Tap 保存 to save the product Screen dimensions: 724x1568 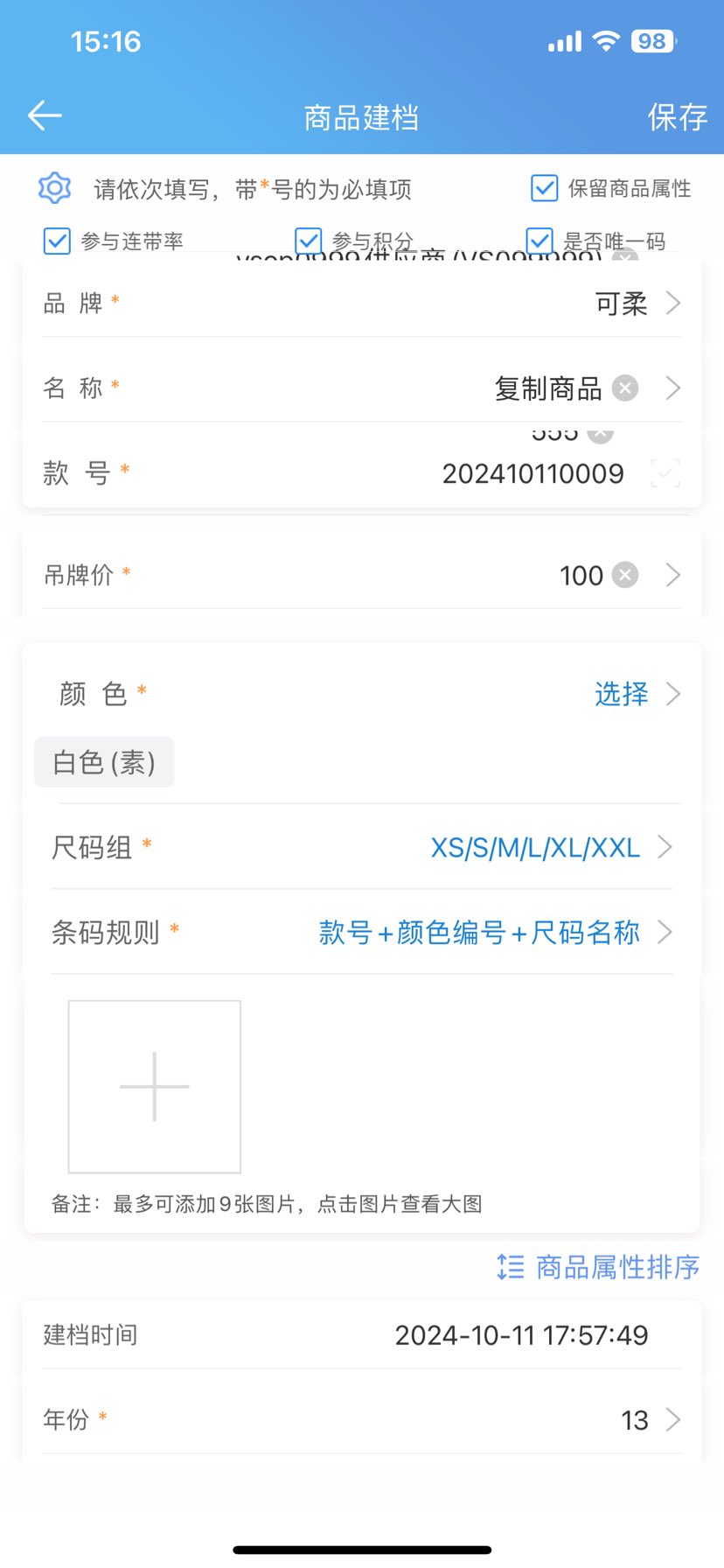click(x=677, y=116)
